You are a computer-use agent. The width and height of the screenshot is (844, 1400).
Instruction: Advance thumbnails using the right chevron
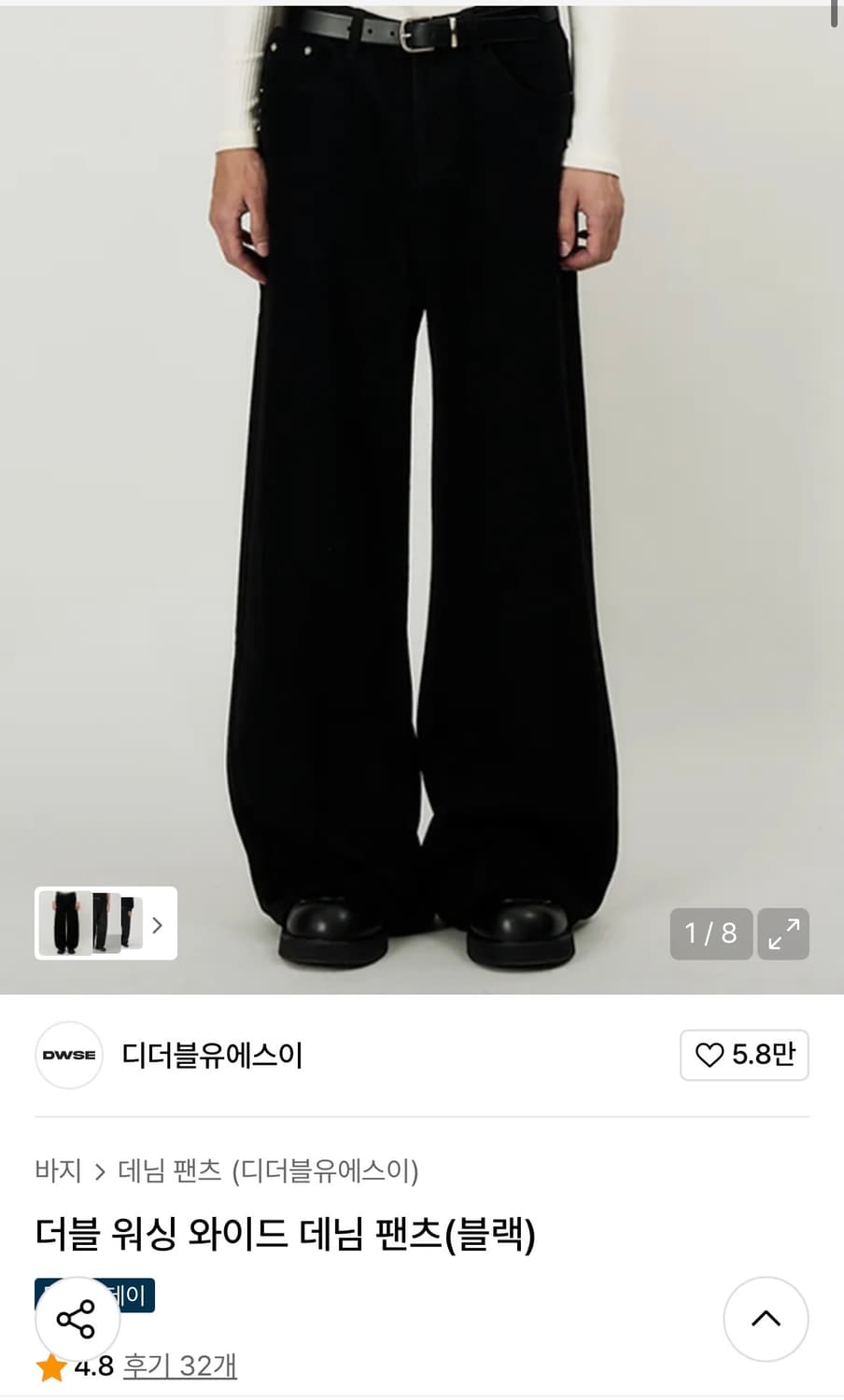157,925
